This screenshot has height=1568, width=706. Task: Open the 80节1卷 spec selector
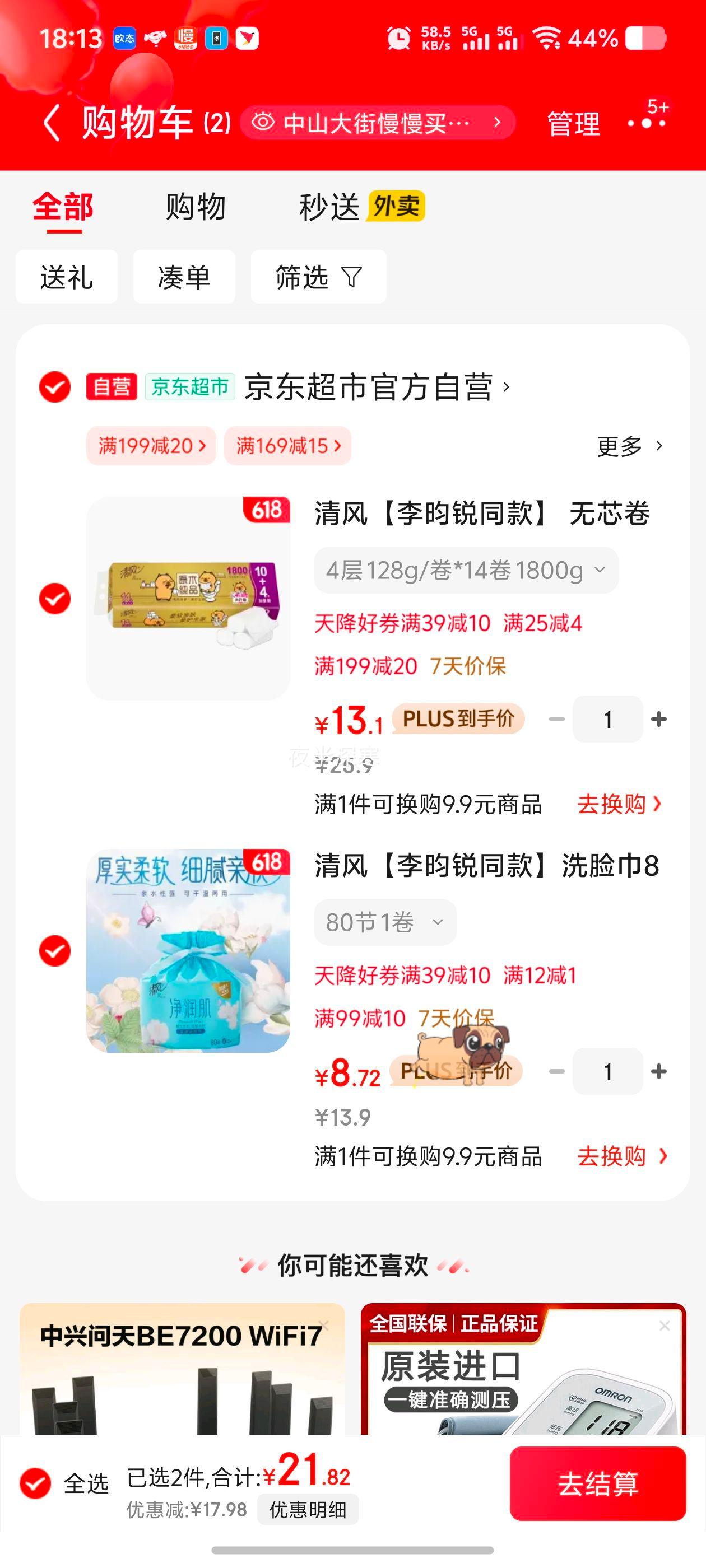click(x=385, y=922)
